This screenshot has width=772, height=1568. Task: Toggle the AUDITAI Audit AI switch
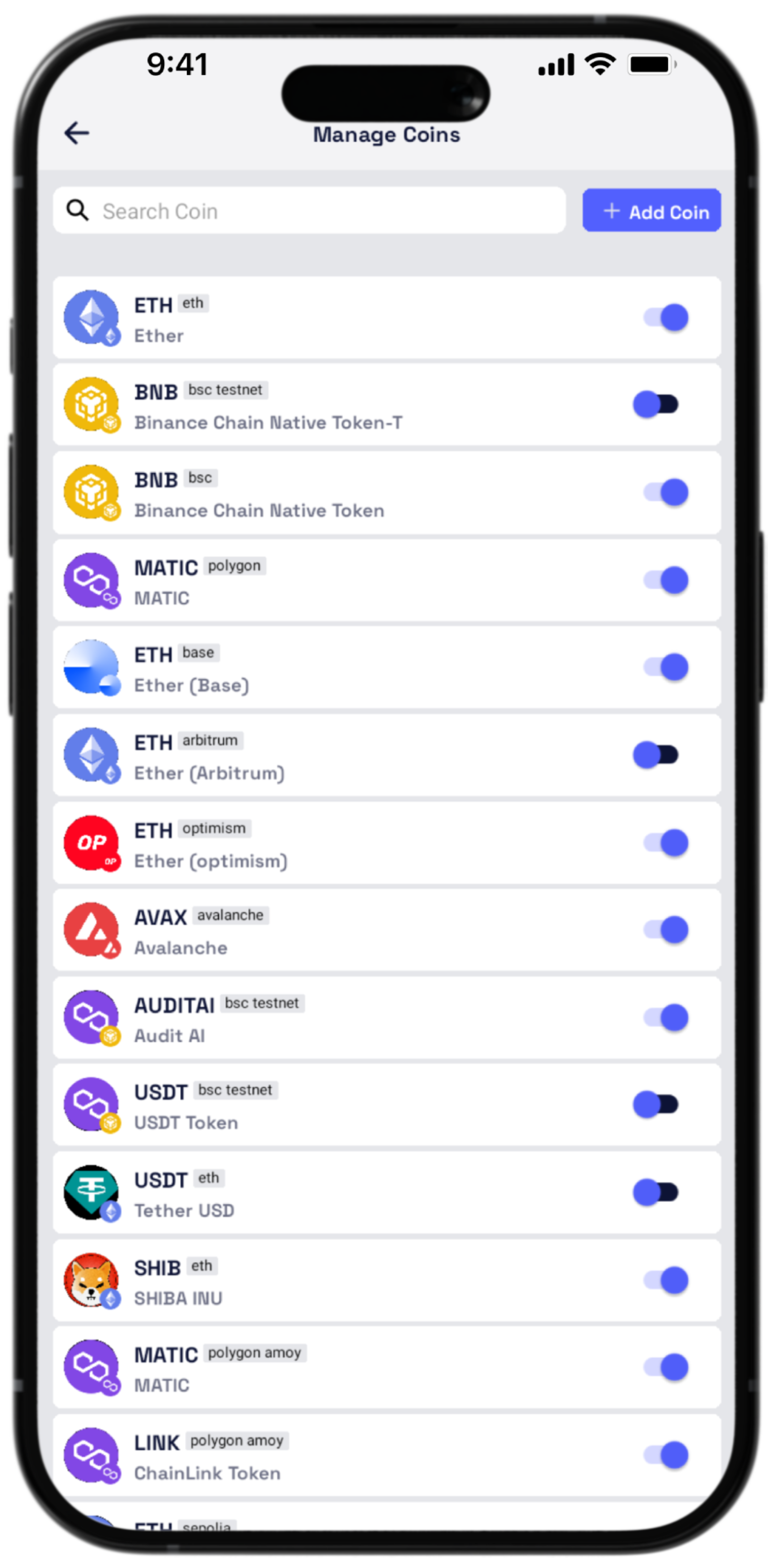click(665, 1018)
